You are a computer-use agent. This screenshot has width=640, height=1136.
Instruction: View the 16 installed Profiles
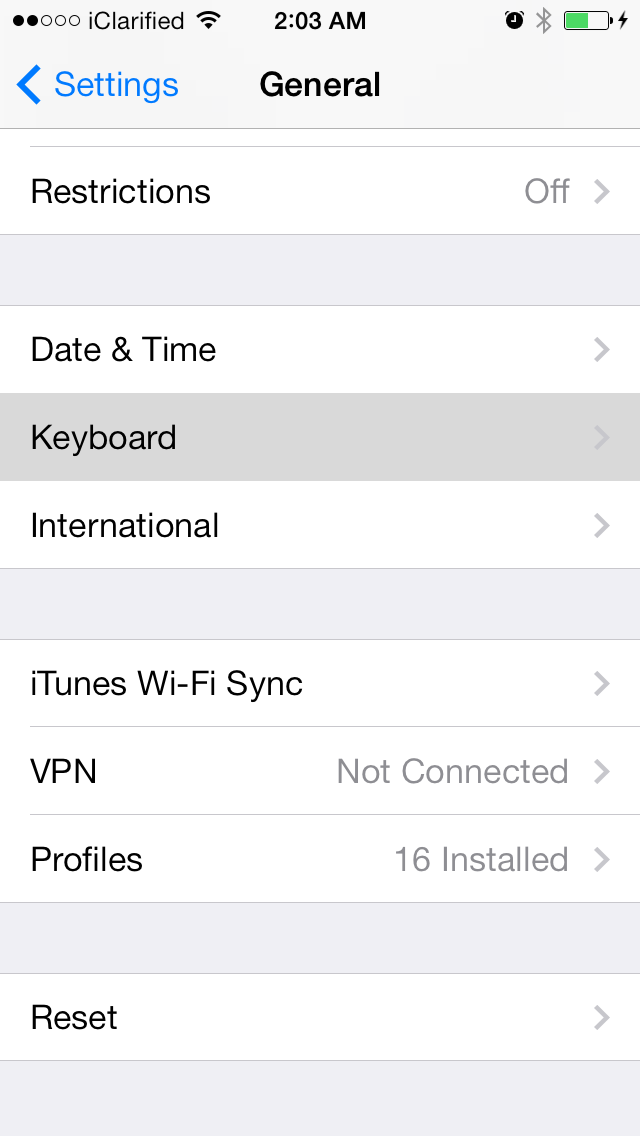tap(320, 859)
